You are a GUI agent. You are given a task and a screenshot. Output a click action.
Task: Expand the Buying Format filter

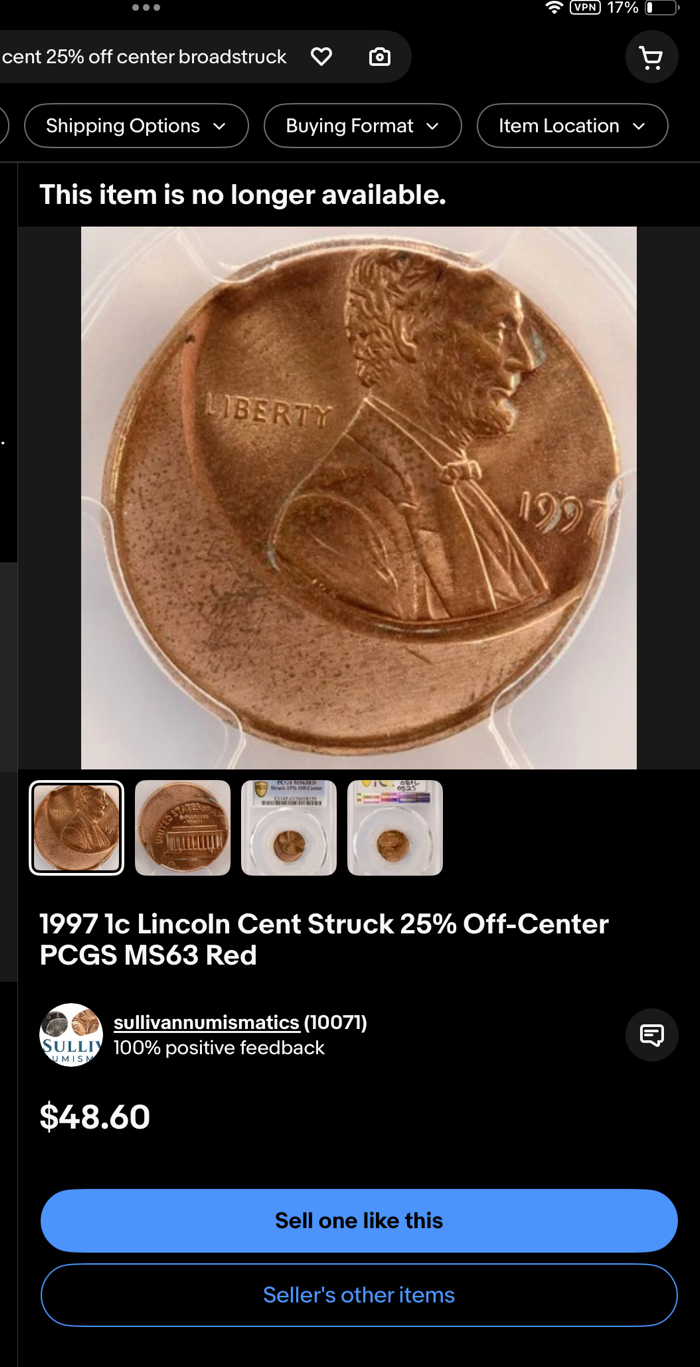point(362,126)
